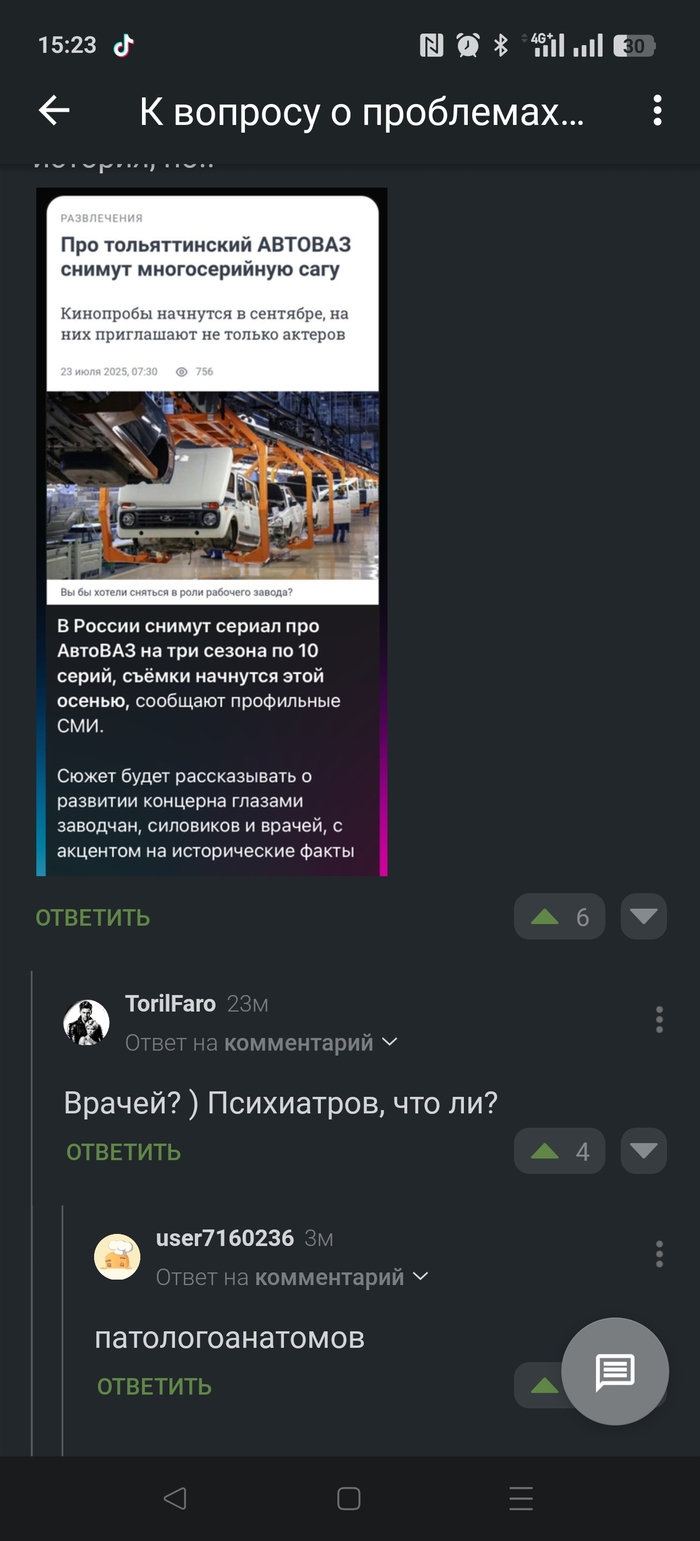
Task: Open options menu for user7160236's comment
Action: [x=659, y=1254]
